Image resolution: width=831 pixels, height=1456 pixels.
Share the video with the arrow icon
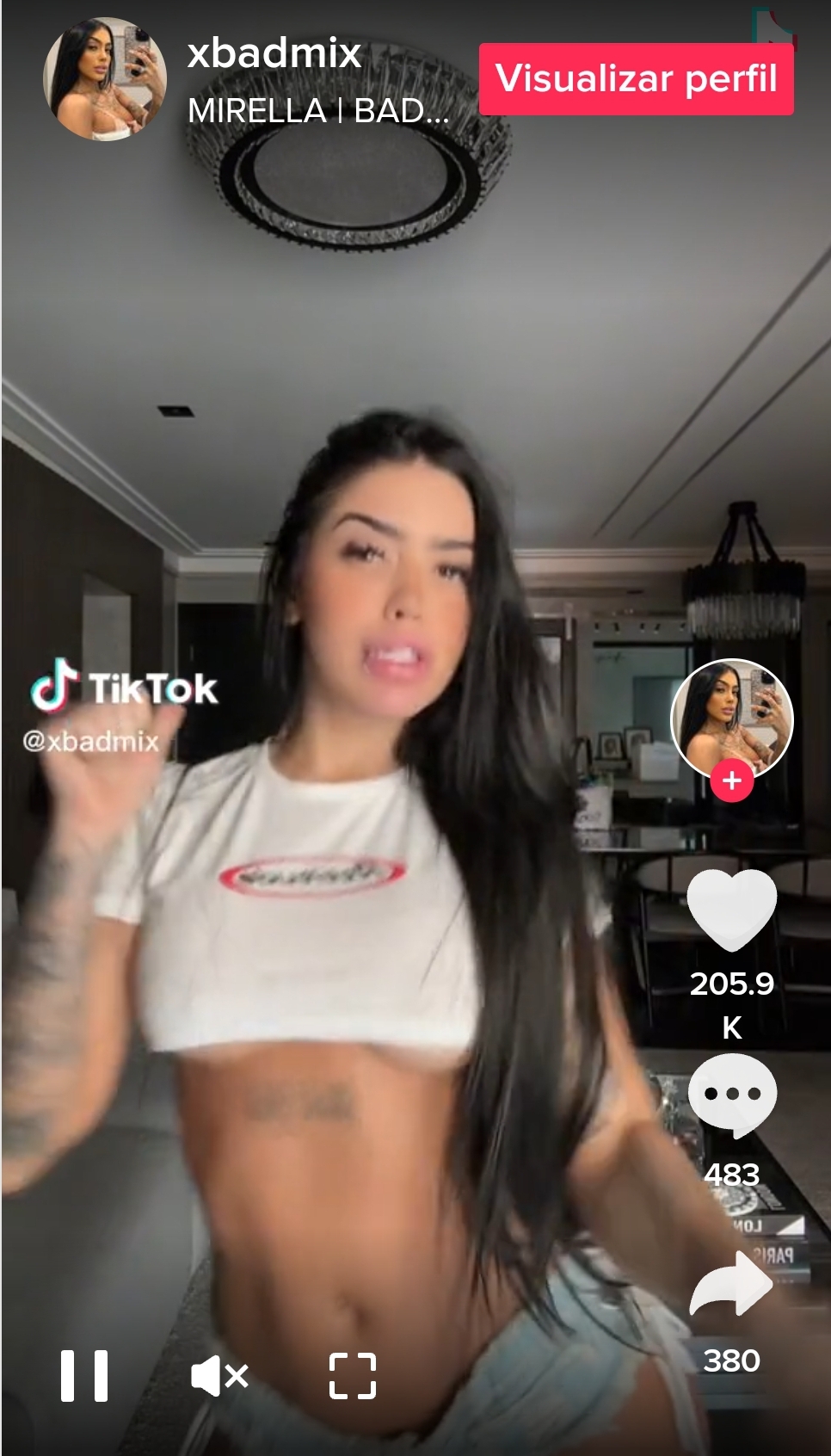pos(732,1283)
